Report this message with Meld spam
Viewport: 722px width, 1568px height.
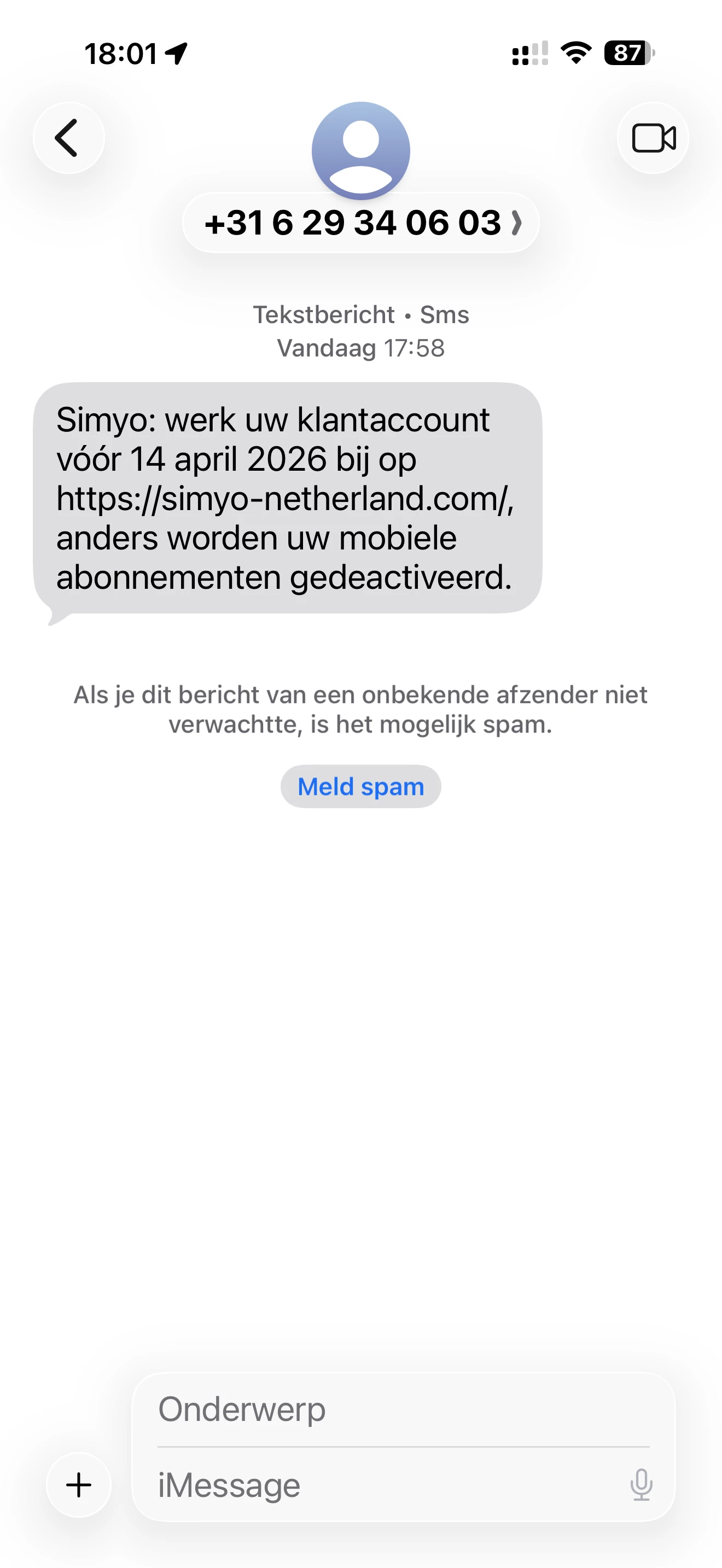[x=360, y=786]
